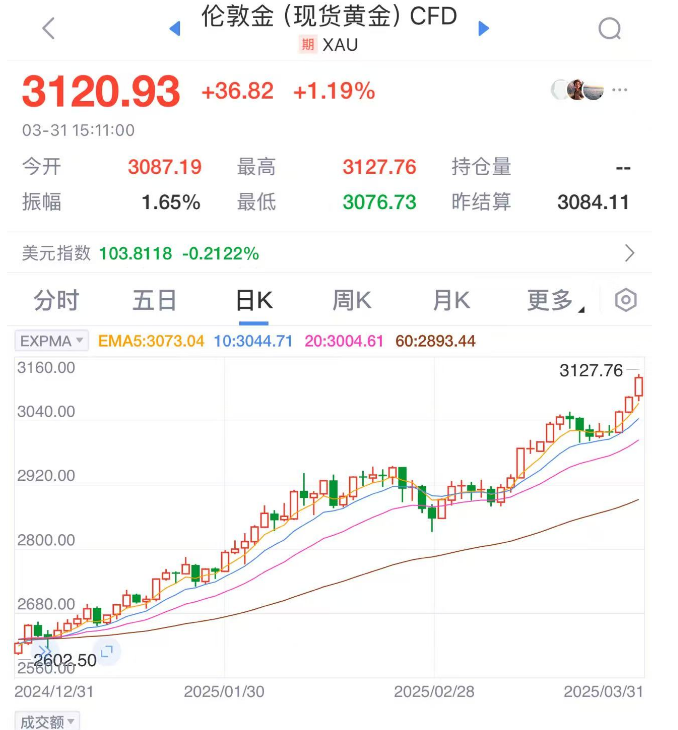
Task: Open the 美元指数 row
Action: (x=330, y=253)
